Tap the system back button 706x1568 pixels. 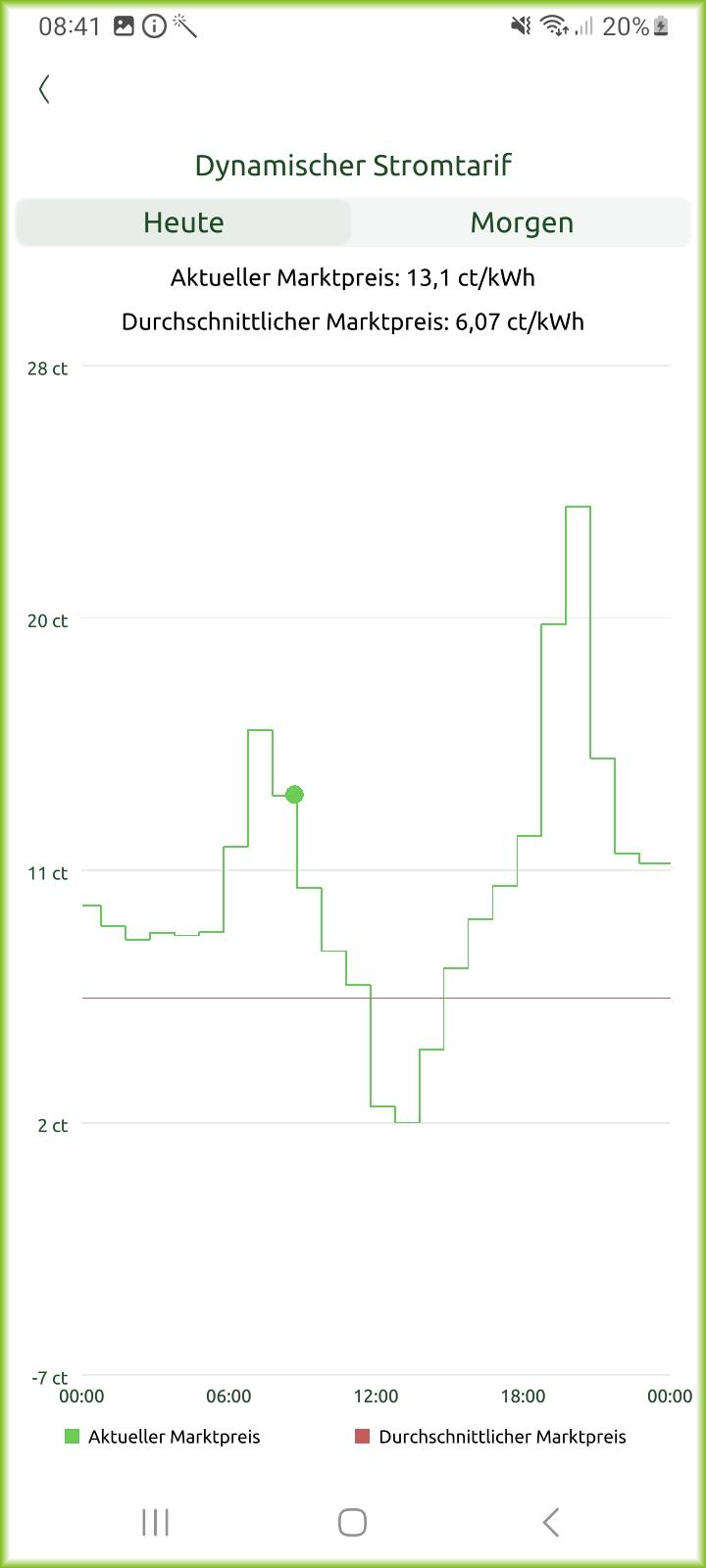point(551,1522)
